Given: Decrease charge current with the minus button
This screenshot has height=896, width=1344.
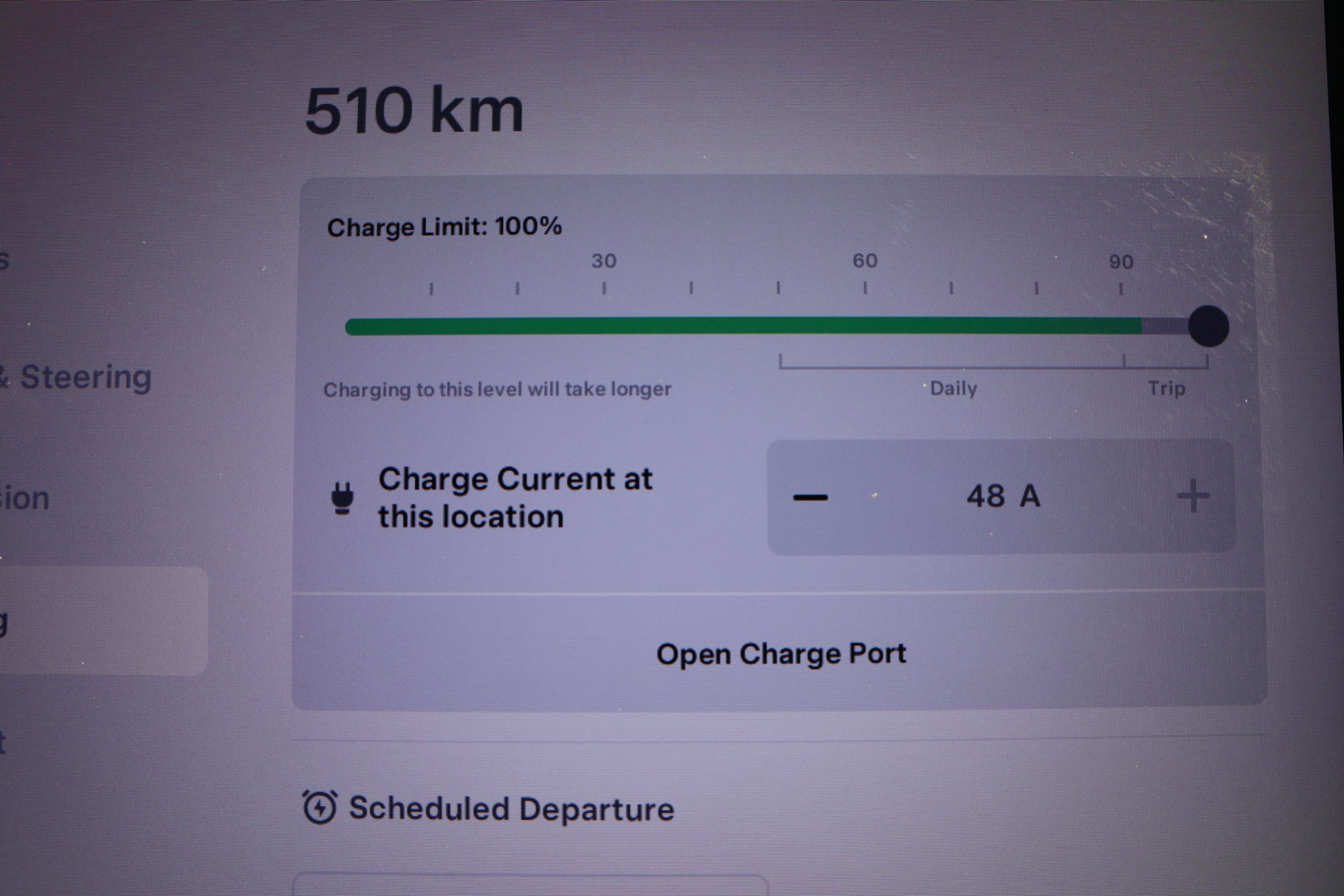Looking at the screenshot, I should [x=810, y=497].
